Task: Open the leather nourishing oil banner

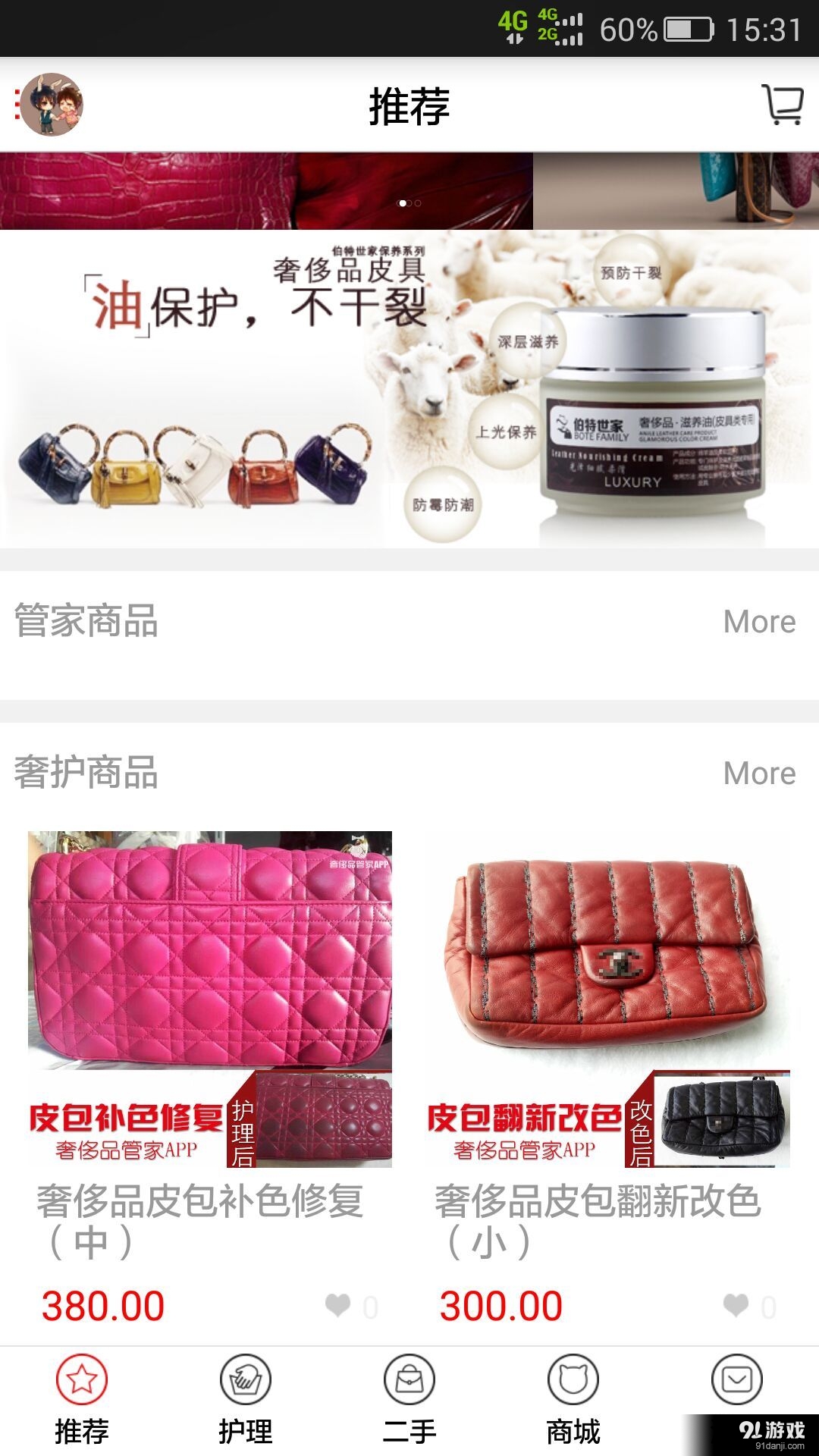Action: pyautogui.click(x=409, y=391)
